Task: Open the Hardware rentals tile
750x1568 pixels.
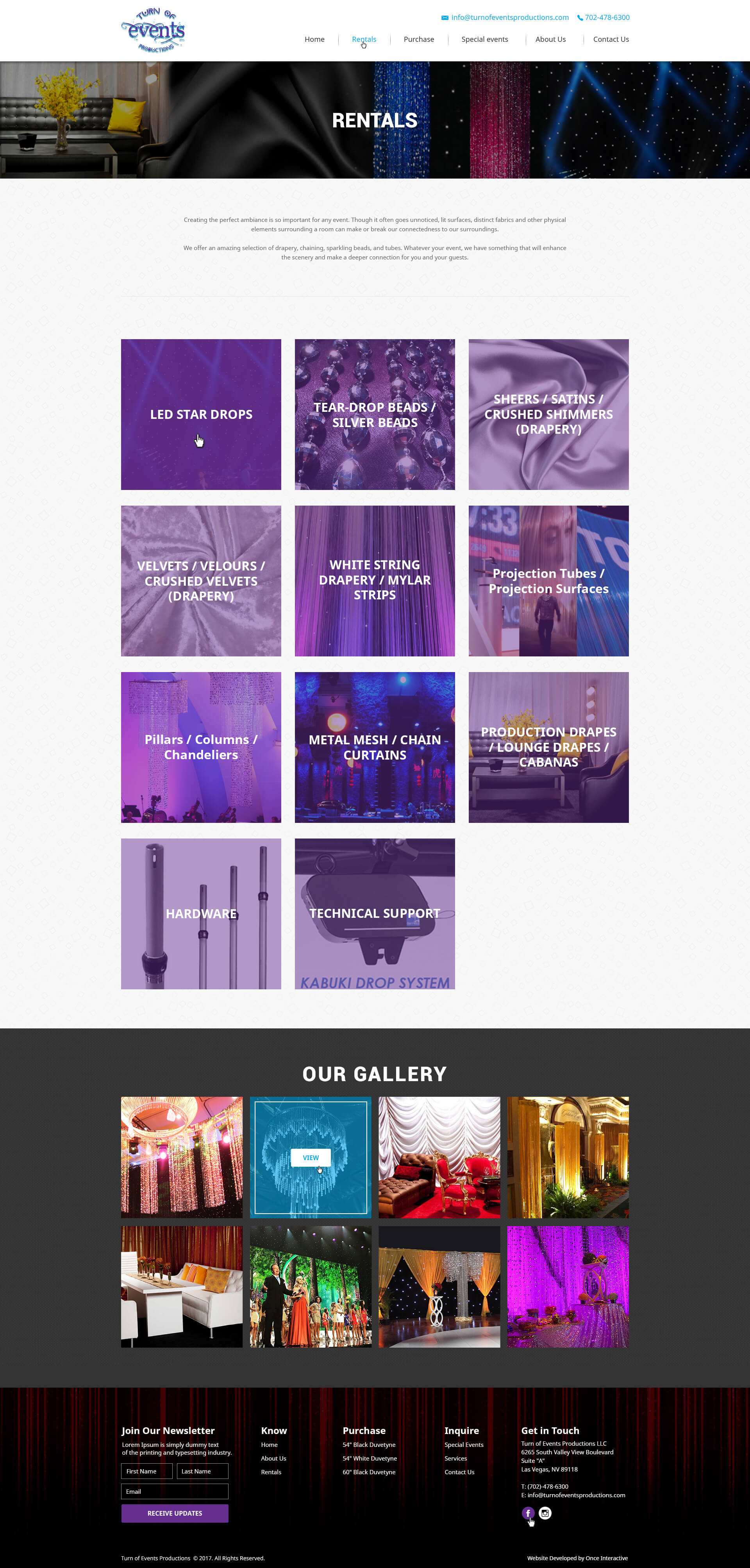Action: coord(201,914)
